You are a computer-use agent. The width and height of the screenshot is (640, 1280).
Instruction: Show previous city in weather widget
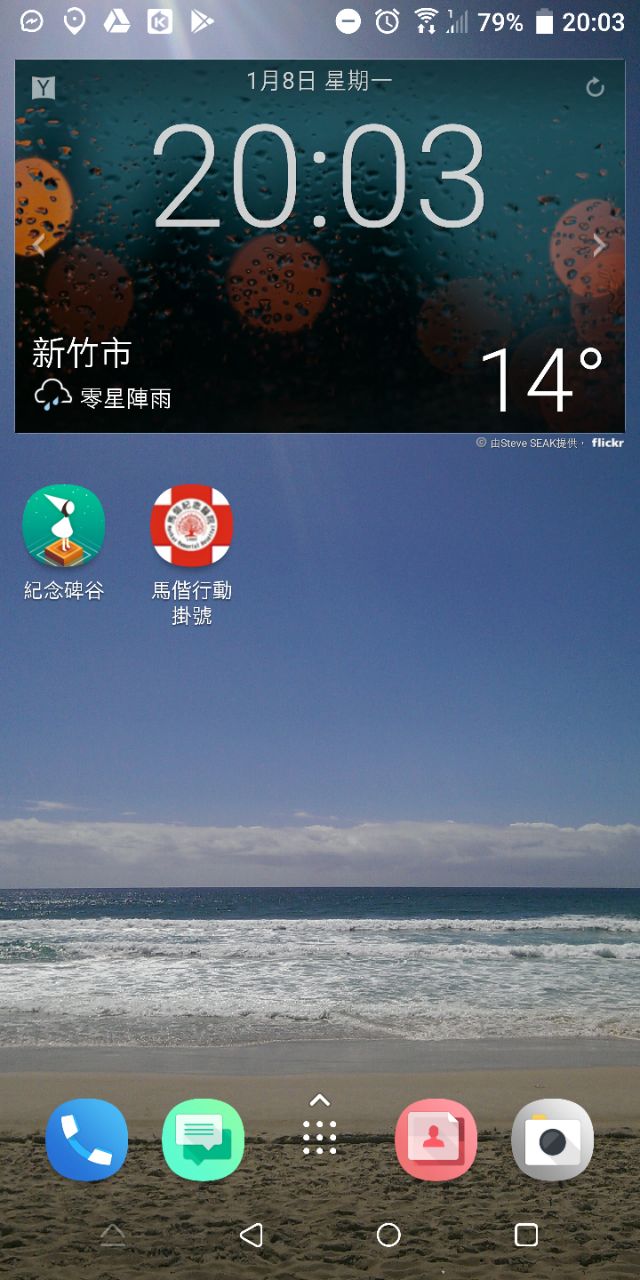pos(39,245)
